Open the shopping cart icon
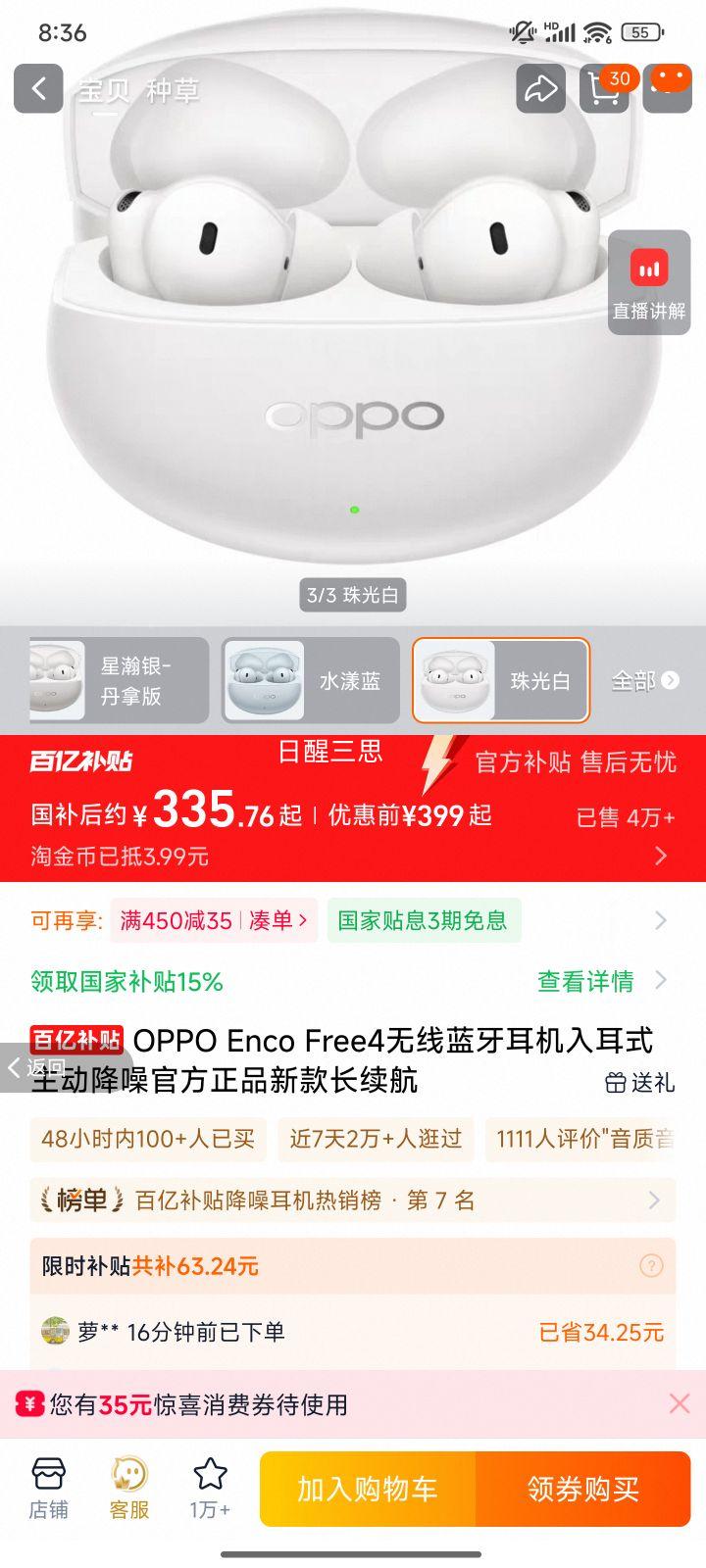706x1568 pixels. (x=605, y=88)
